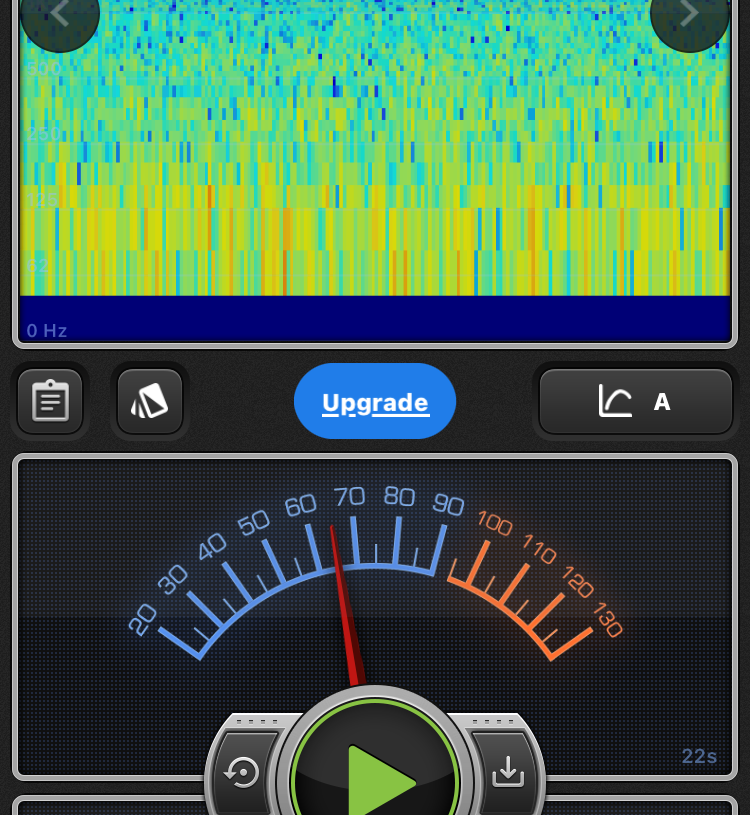Go to the next spectrogram view
This screenshot has width=750, height=815.
click(689, 14)
